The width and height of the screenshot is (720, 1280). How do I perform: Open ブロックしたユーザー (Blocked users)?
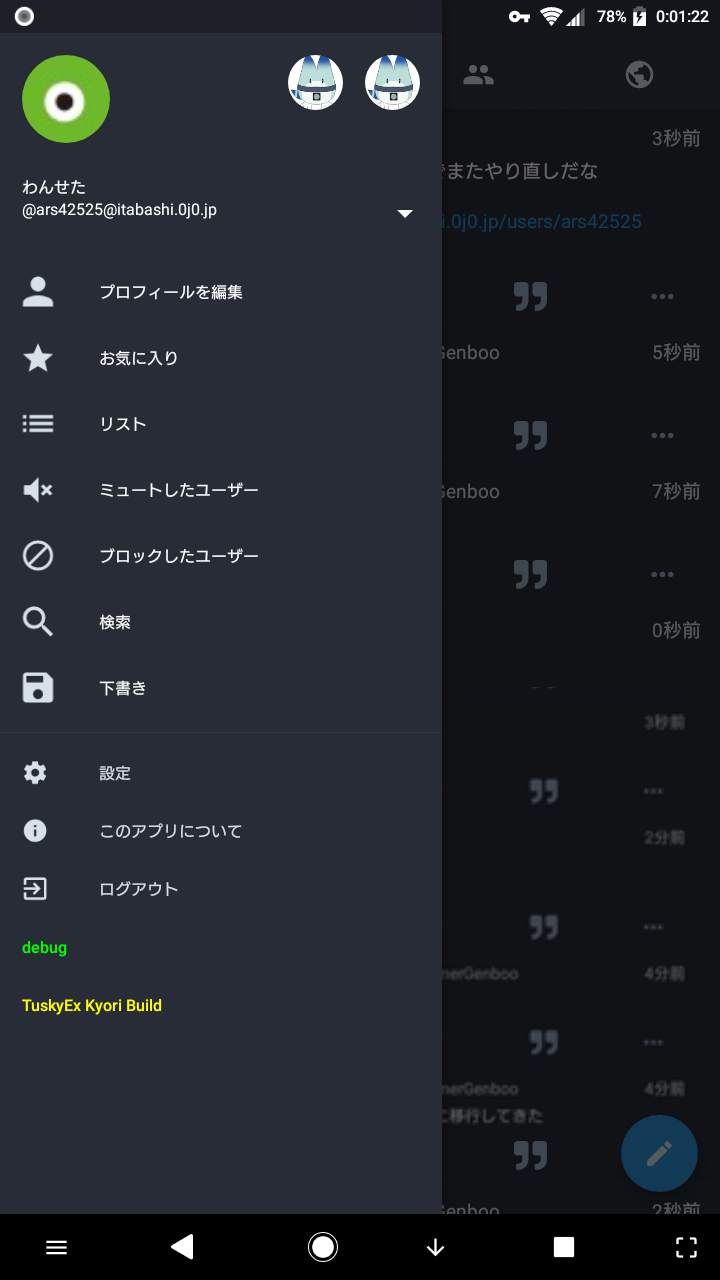point(178,556)
